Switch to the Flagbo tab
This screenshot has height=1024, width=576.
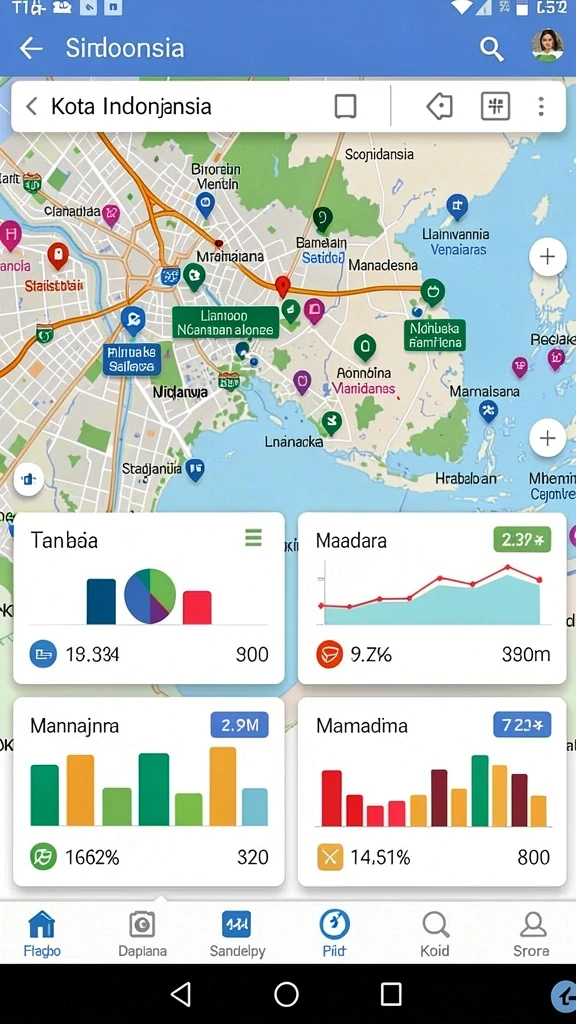coord(42,934)
